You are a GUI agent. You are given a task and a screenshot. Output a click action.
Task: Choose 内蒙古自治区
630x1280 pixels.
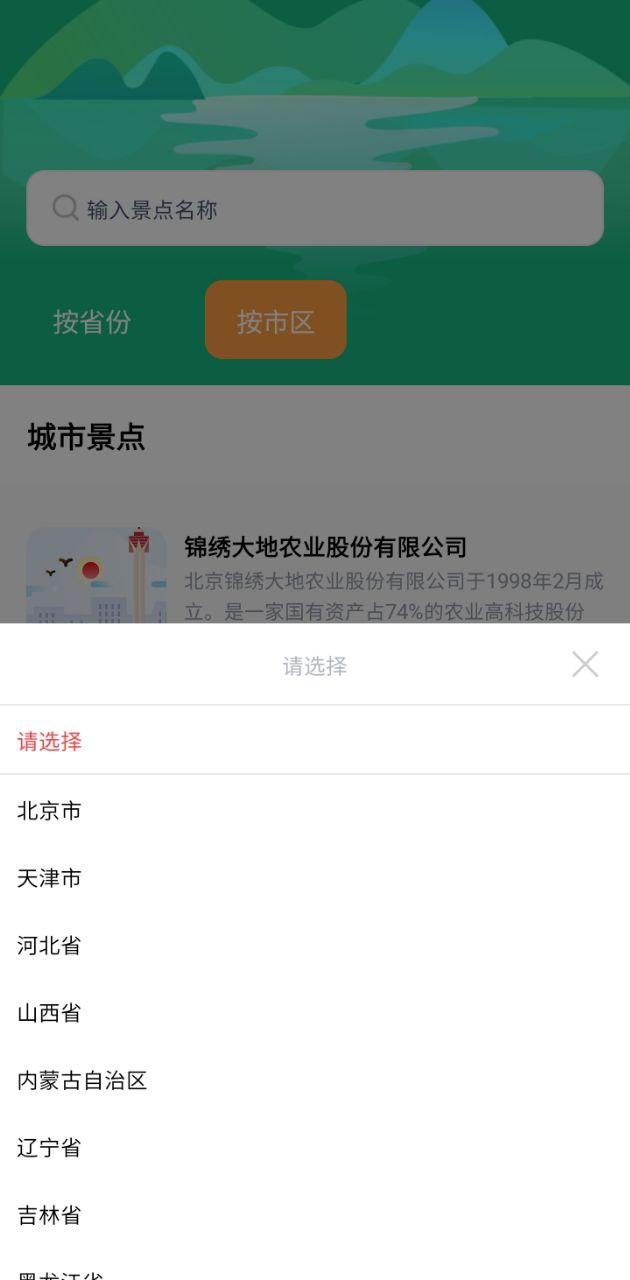82,1080
